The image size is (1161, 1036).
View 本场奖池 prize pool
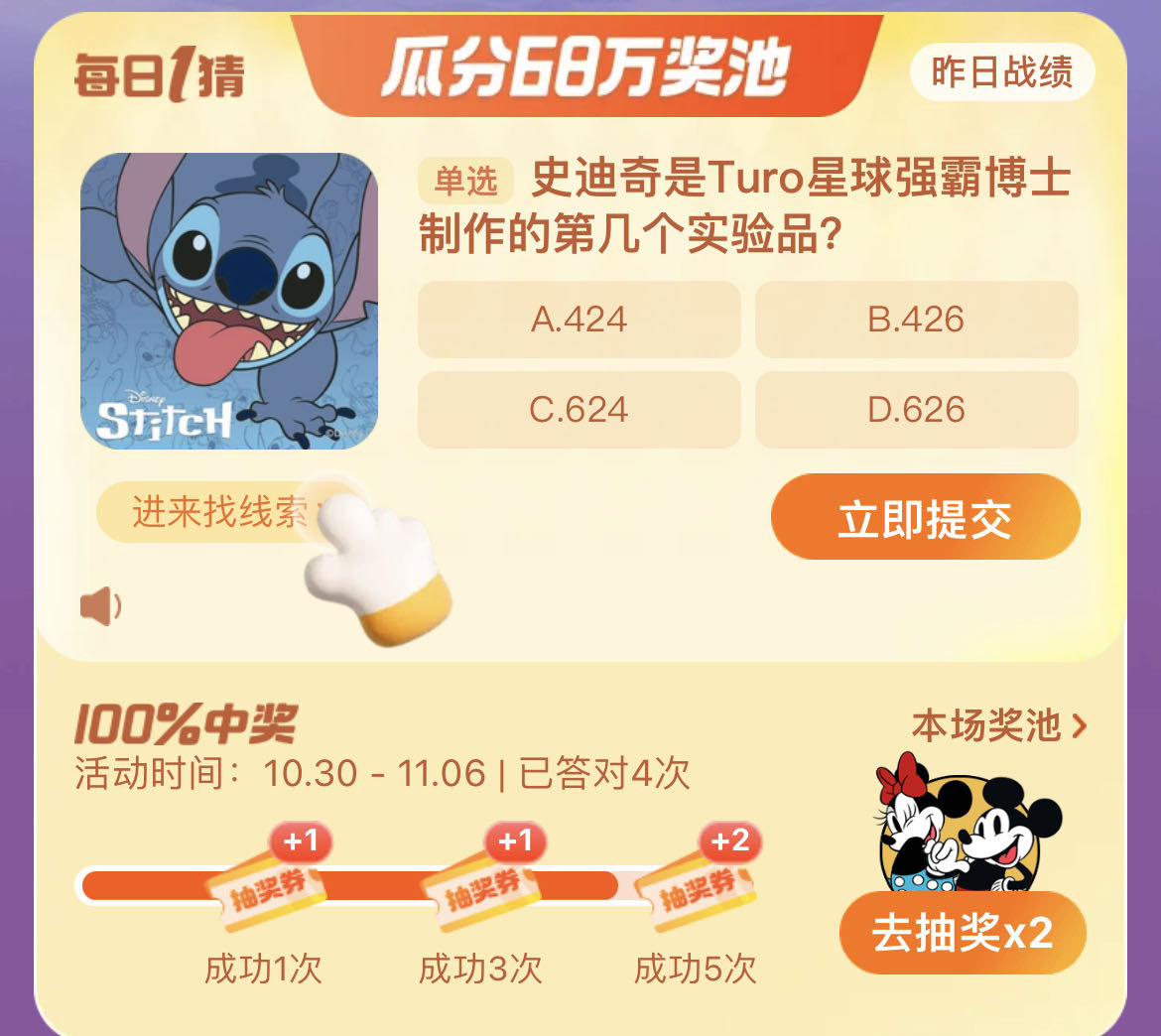tap(998, 726)
